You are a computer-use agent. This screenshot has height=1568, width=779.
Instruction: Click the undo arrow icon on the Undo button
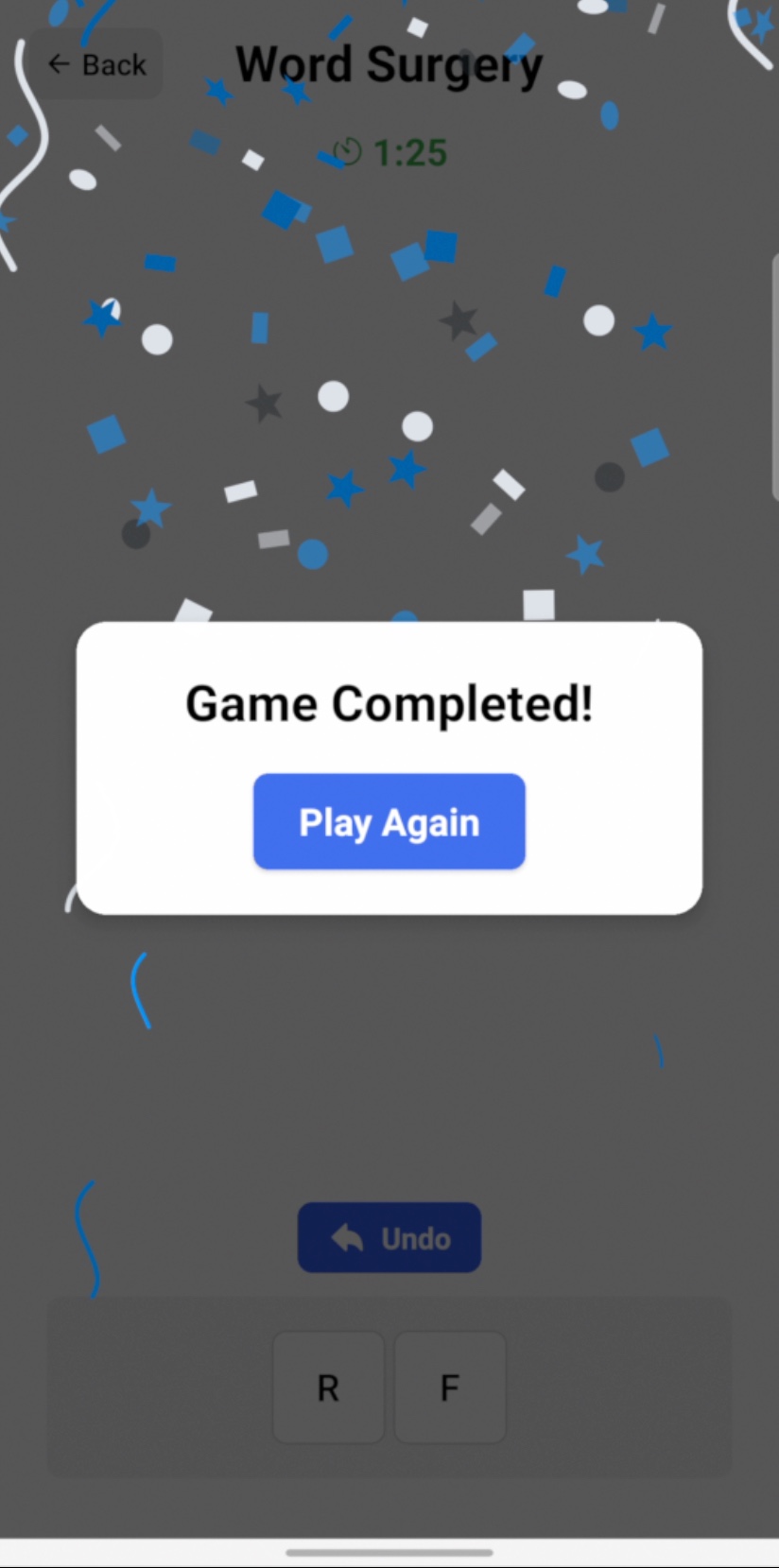pyautogui.click(x=346, y=1236)
